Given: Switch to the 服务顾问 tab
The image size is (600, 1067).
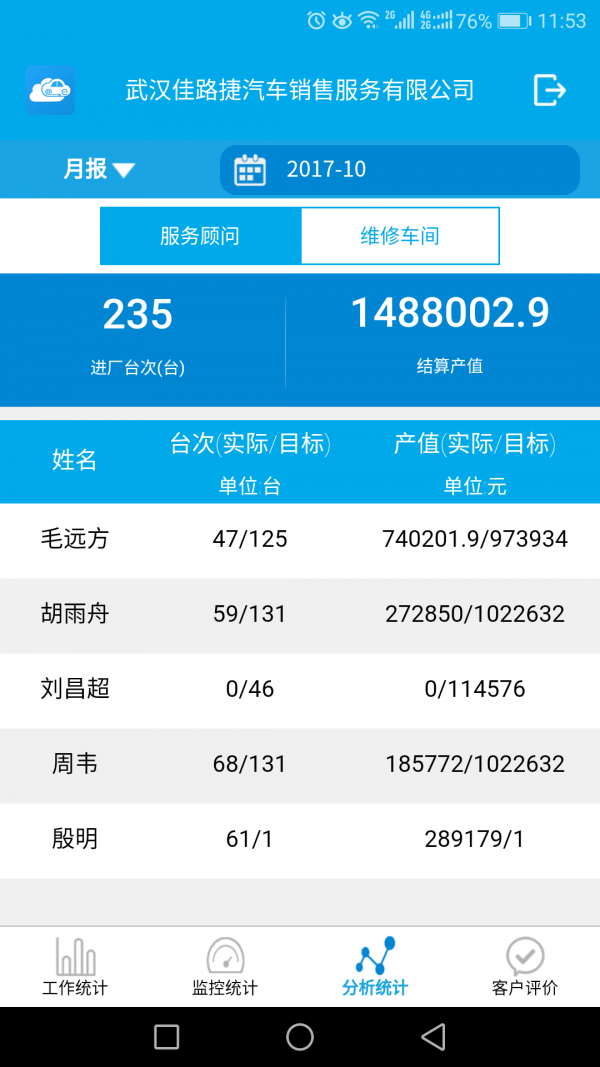Looking at the screenshot, I should 200,236.
